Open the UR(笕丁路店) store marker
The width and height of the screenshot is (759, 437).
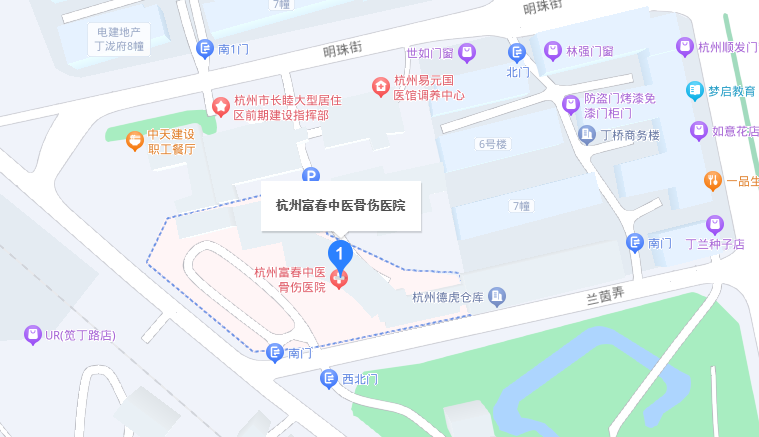pos(34,334)
